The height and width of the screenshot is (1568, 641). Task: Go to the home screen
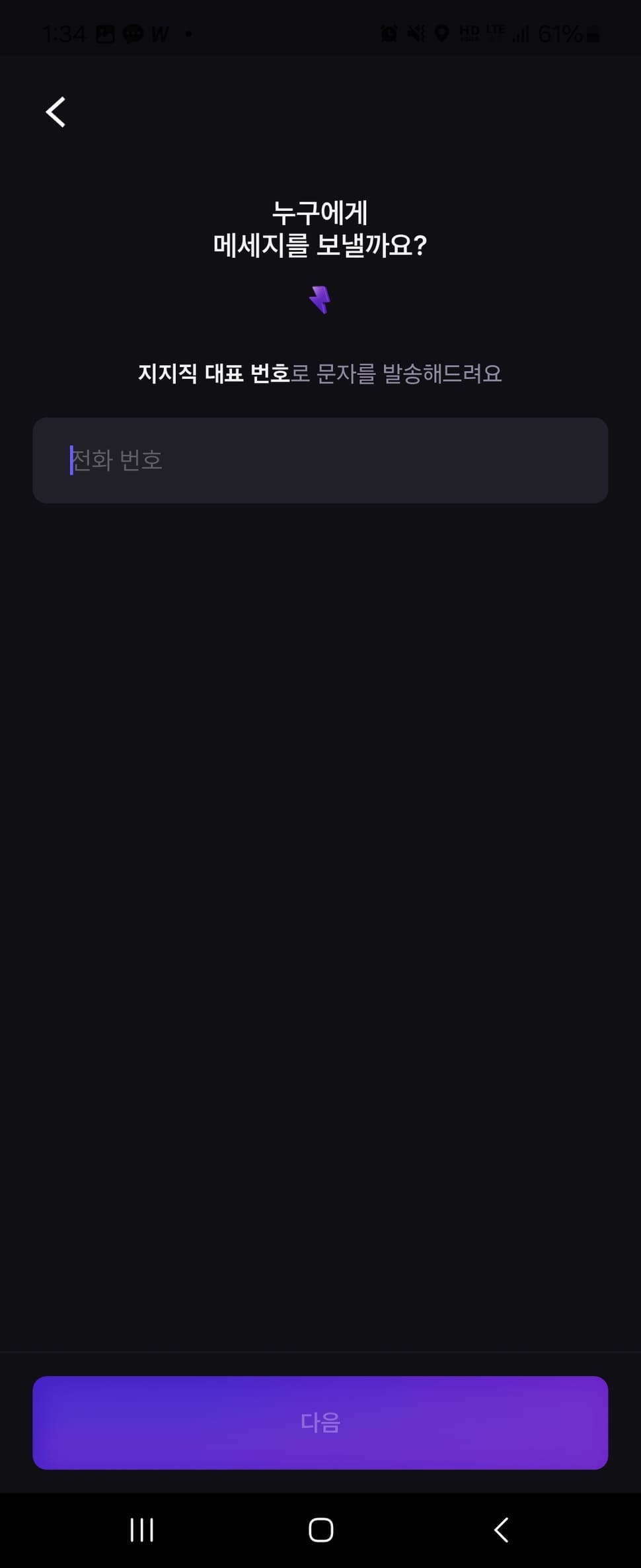320,1530
